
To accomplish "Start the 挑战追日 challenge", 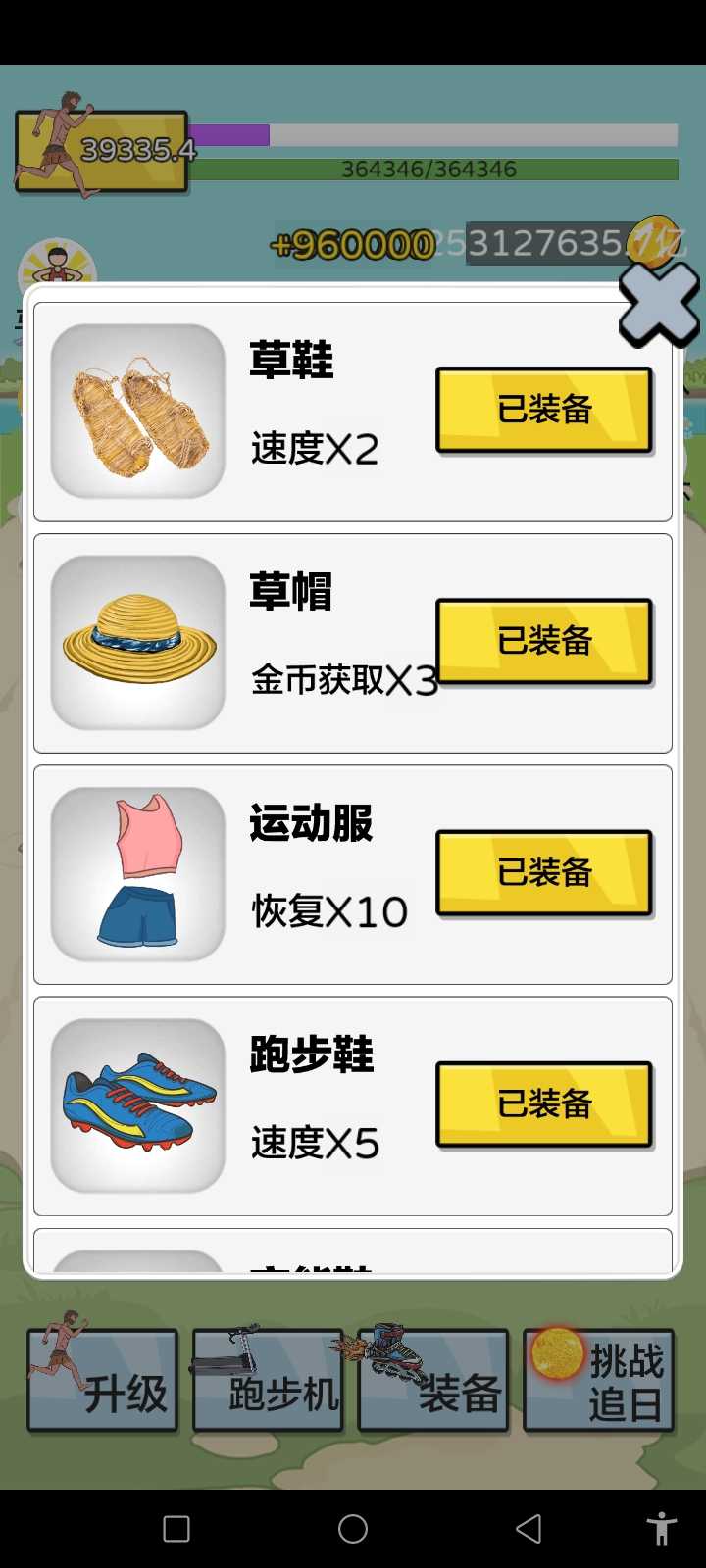I will click(599, 1381).
